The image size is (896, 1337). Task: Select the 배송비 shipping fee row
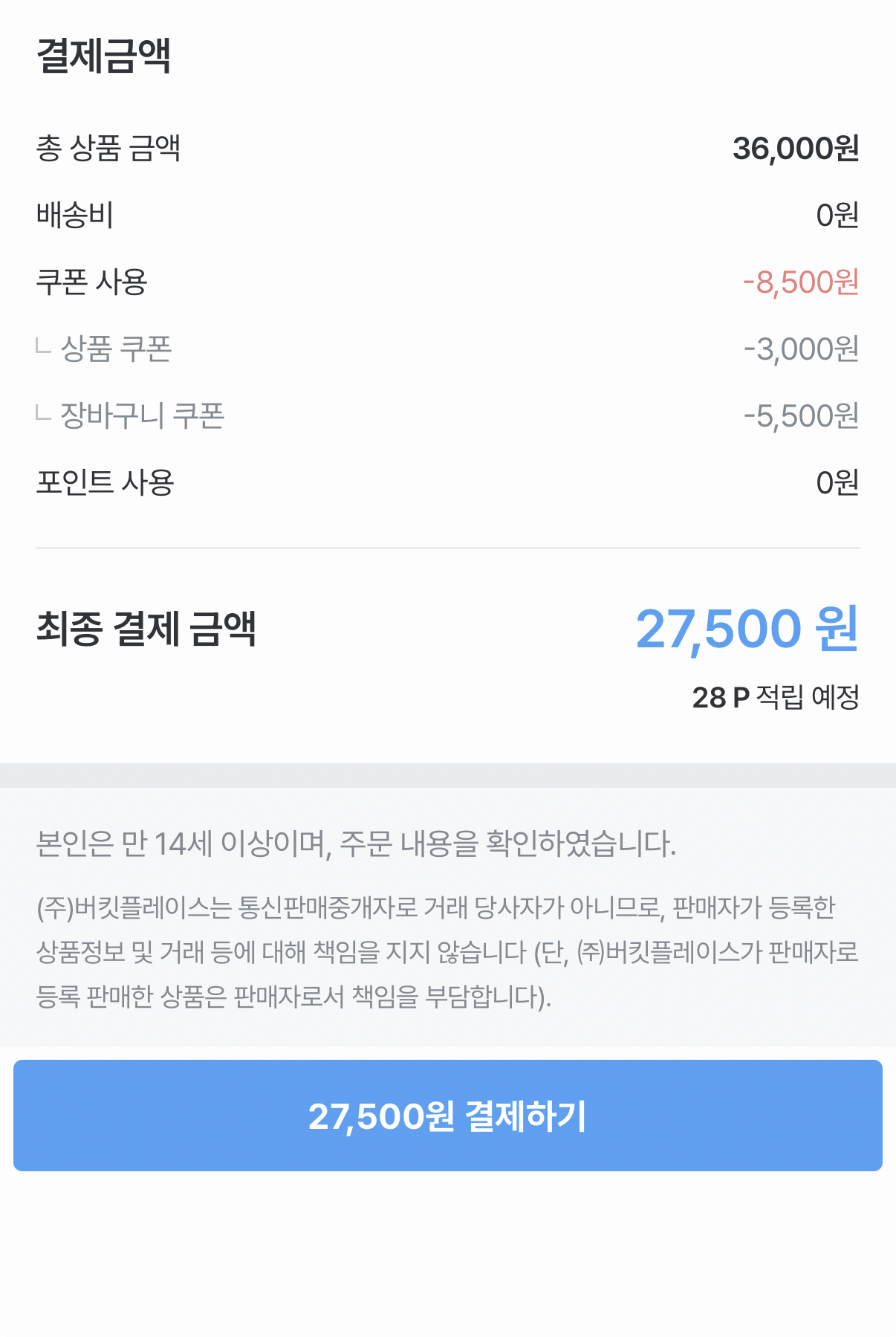(75, 215)
